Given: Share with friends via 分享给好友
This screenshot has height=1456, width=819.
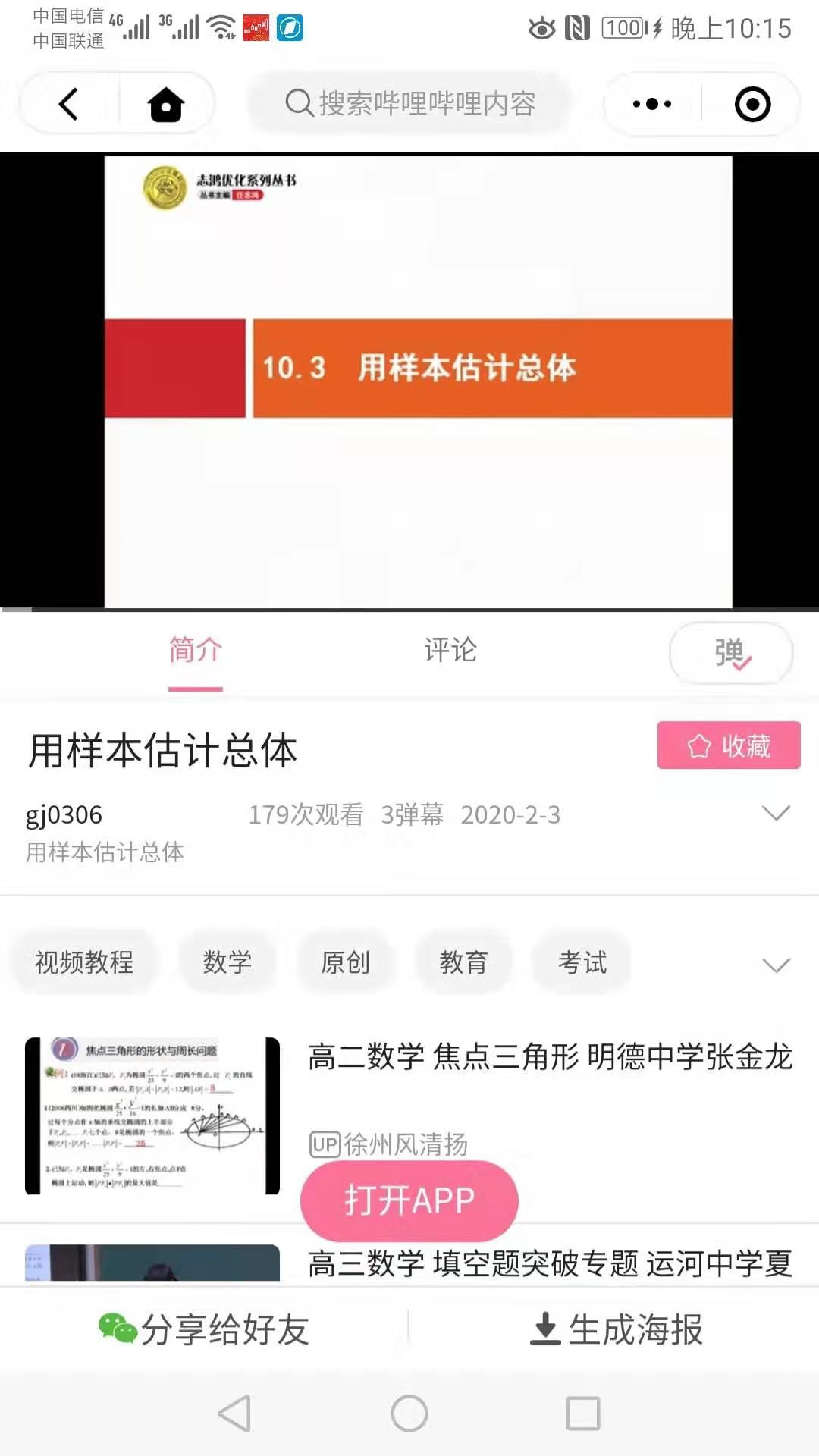Looking at the screenshot, I should click(x=205, y=1329).
